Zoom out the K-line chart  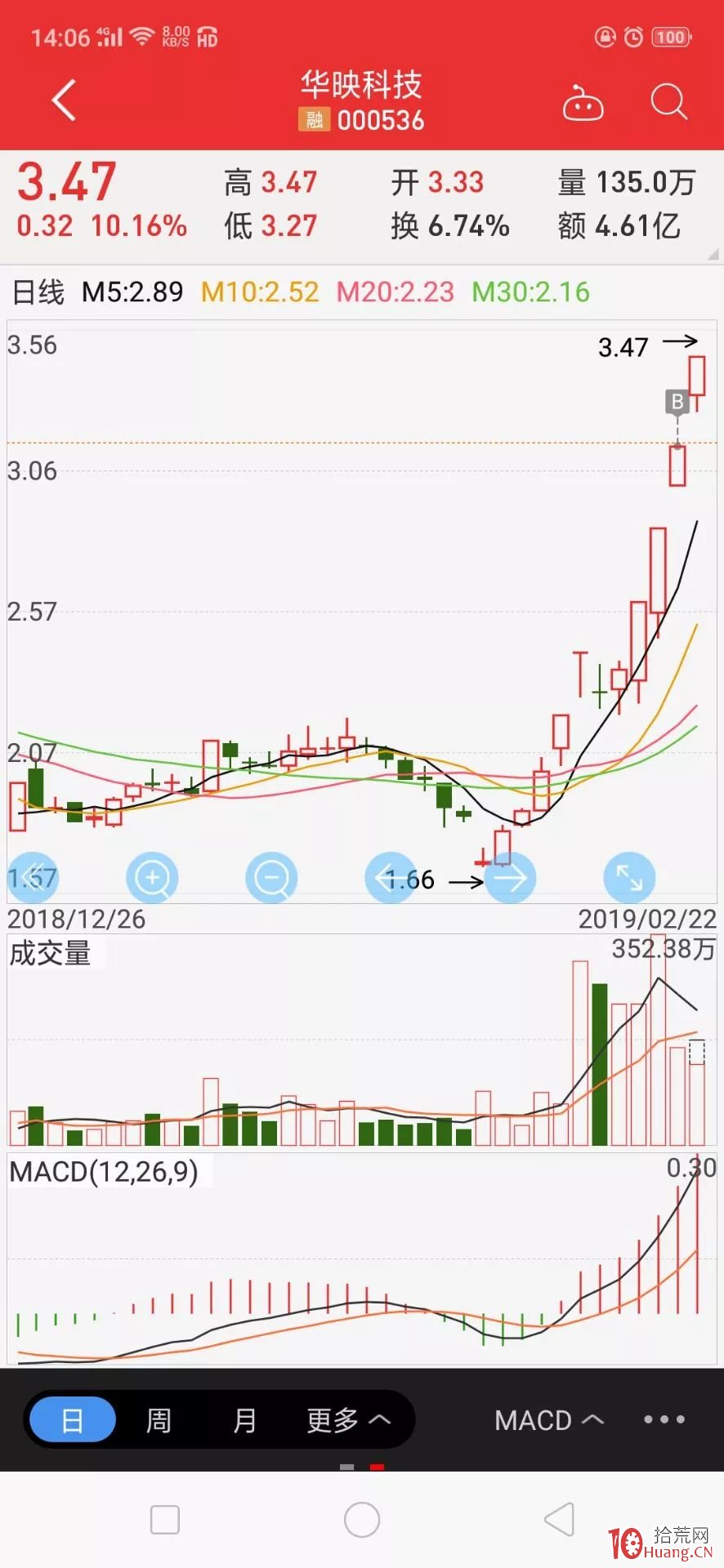(x=271, y=878)
